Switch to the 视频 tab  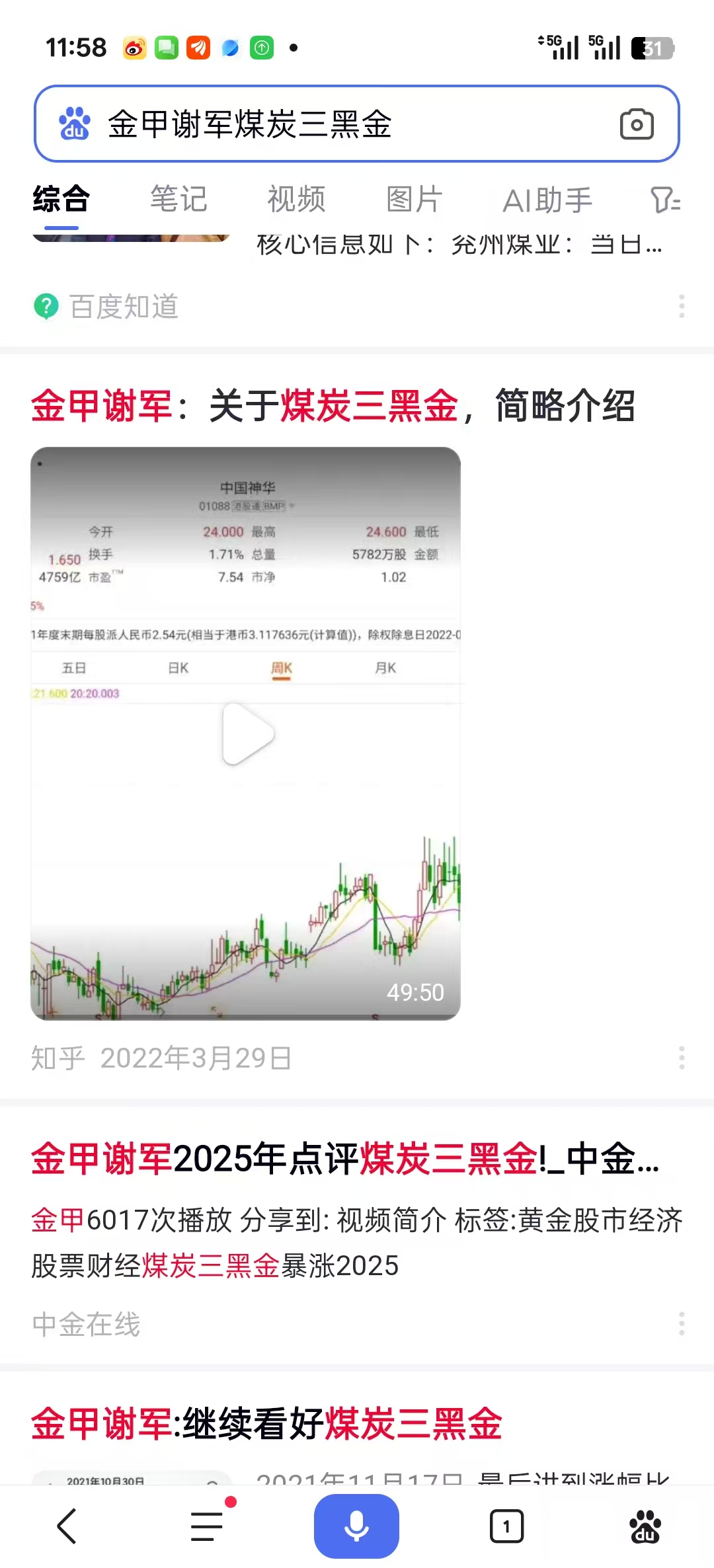click(296, 200)
